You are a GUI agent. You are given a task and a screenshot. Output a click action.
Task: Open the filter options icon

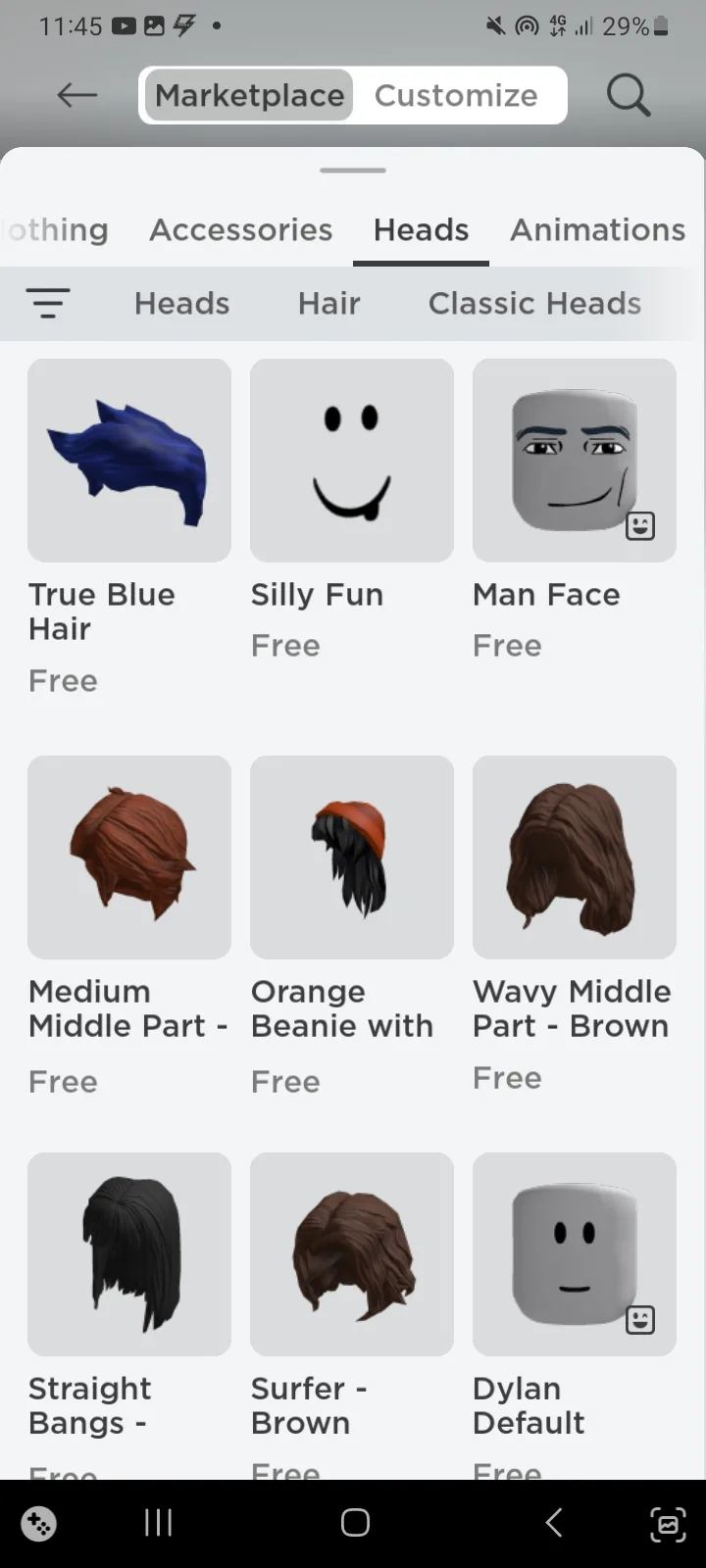(x=48, y=303)
